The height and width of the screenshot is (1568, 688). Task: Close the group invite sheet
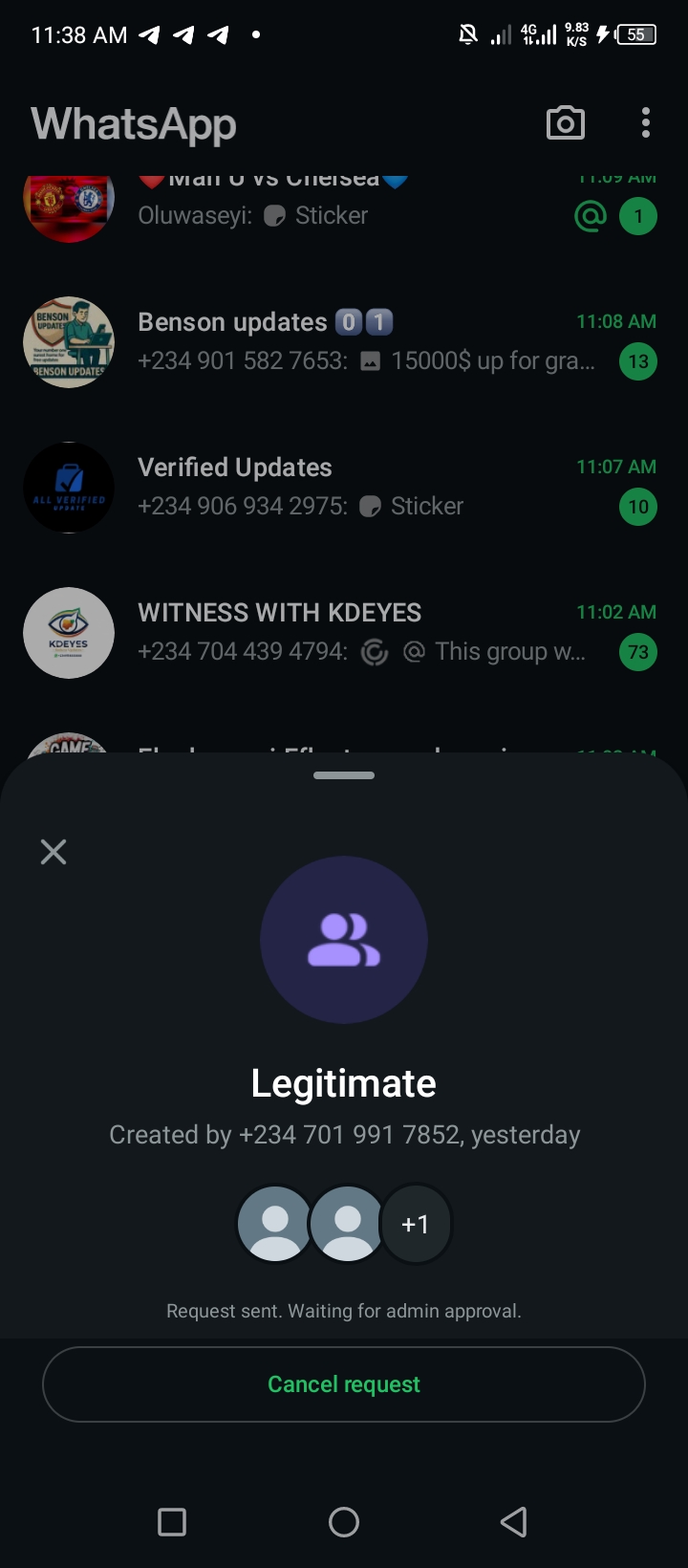pyautogui.click(x=54, y=852)
